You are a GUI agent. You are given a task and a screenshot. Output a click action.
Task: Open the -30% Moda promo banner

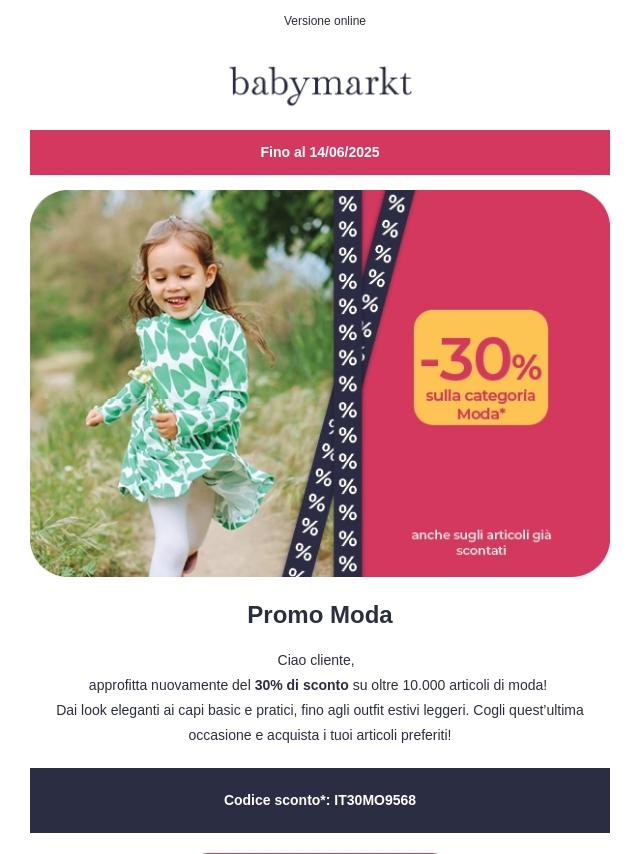(320, 383)
